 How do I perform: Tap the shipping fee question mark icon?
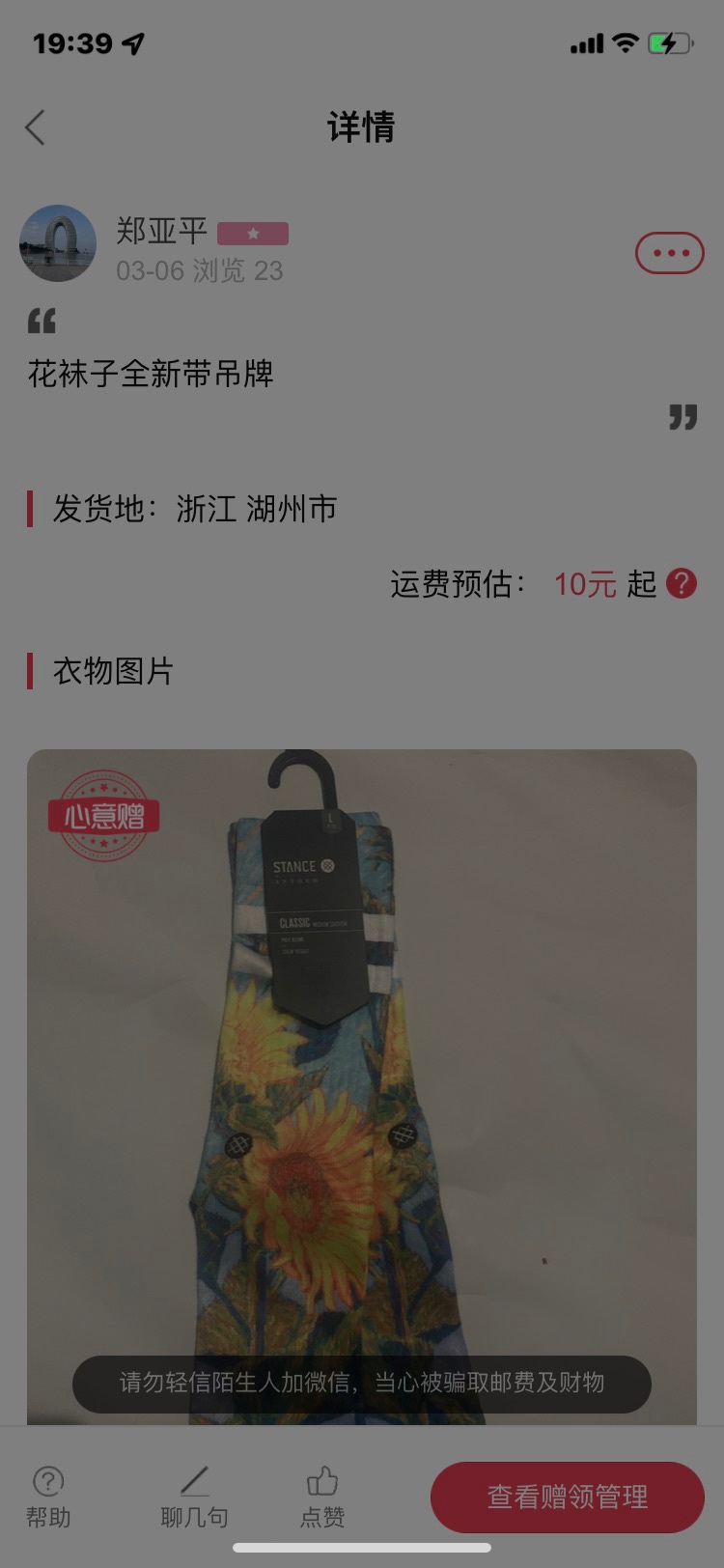682,583
